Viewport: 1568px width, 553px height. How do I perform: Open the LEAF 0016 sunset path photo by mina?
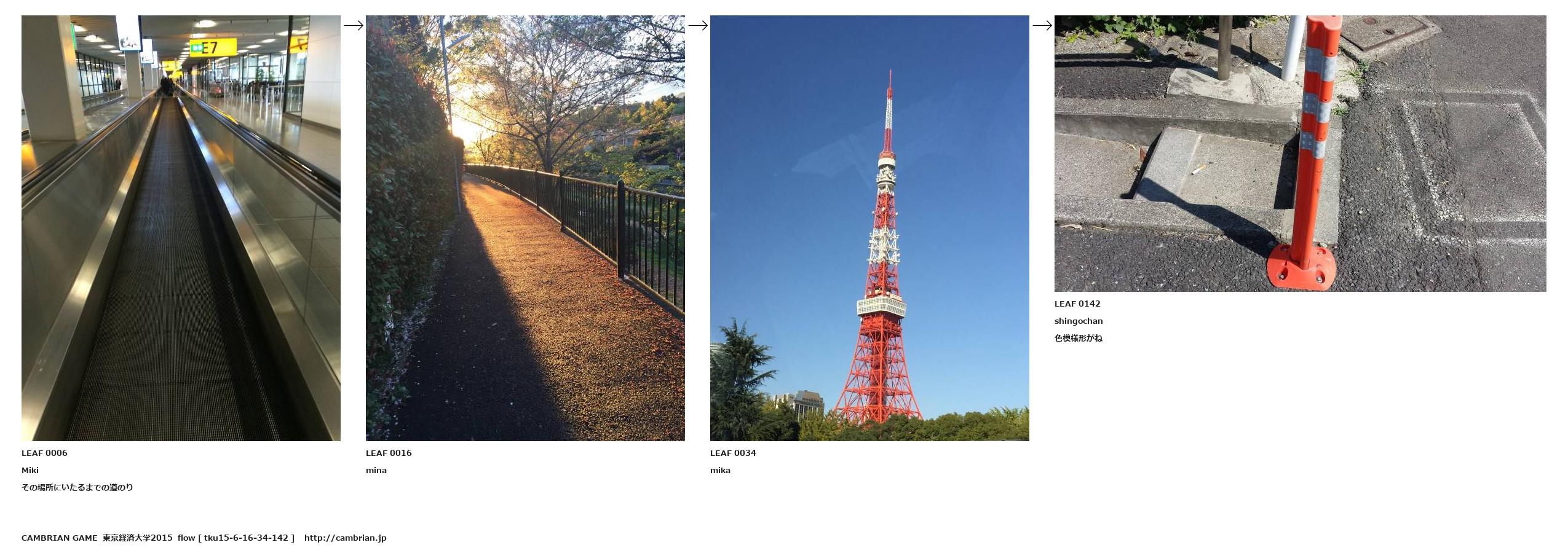tap(525, 228)
